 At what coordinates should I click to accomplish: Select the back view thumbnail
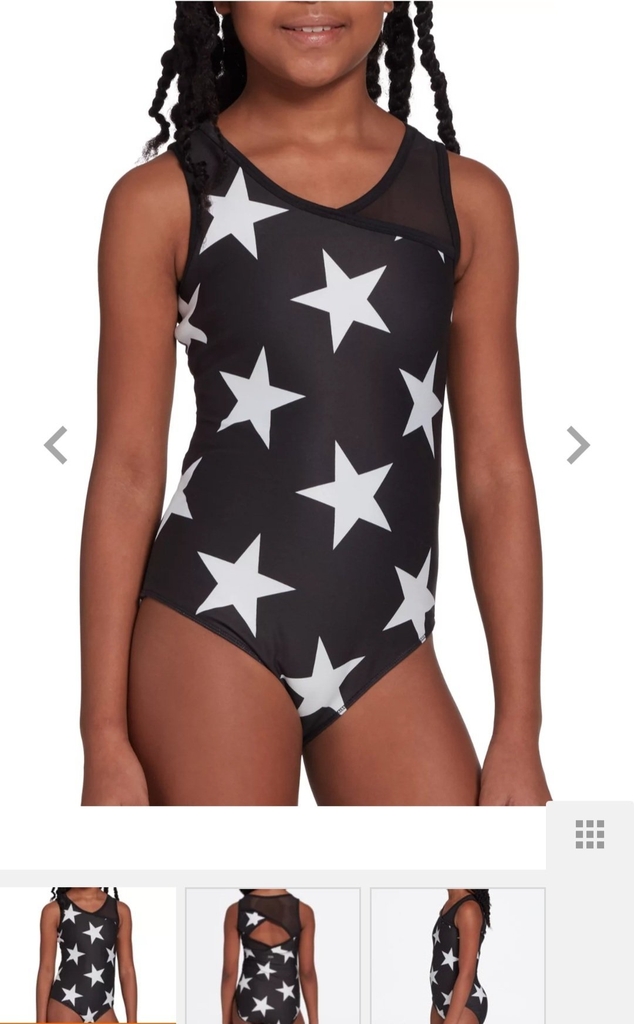click(x=273, y=955)
